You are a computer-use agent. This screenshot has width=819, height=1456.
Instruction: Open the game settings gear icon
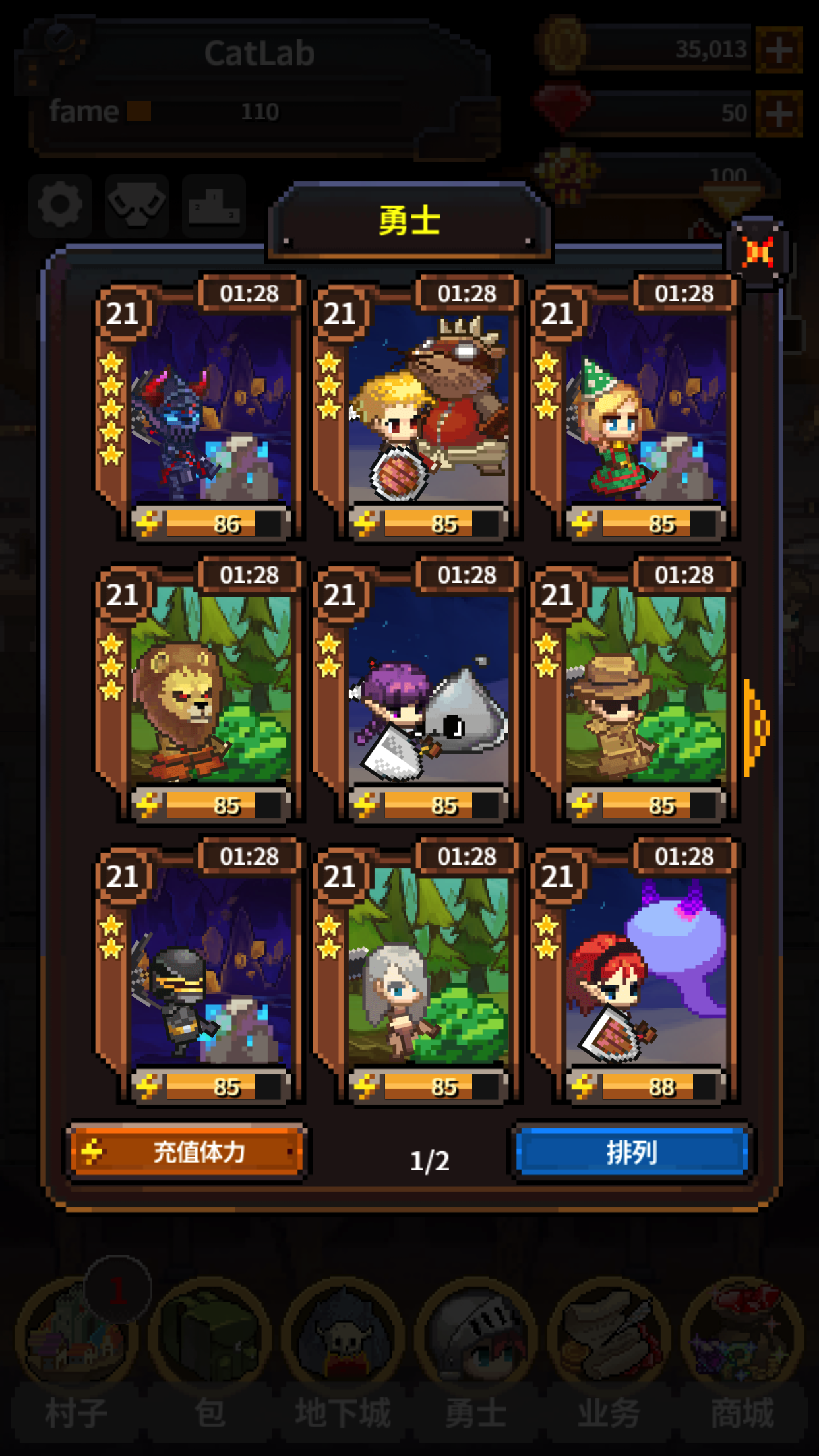pyautogui.click(x=60, y=205)
